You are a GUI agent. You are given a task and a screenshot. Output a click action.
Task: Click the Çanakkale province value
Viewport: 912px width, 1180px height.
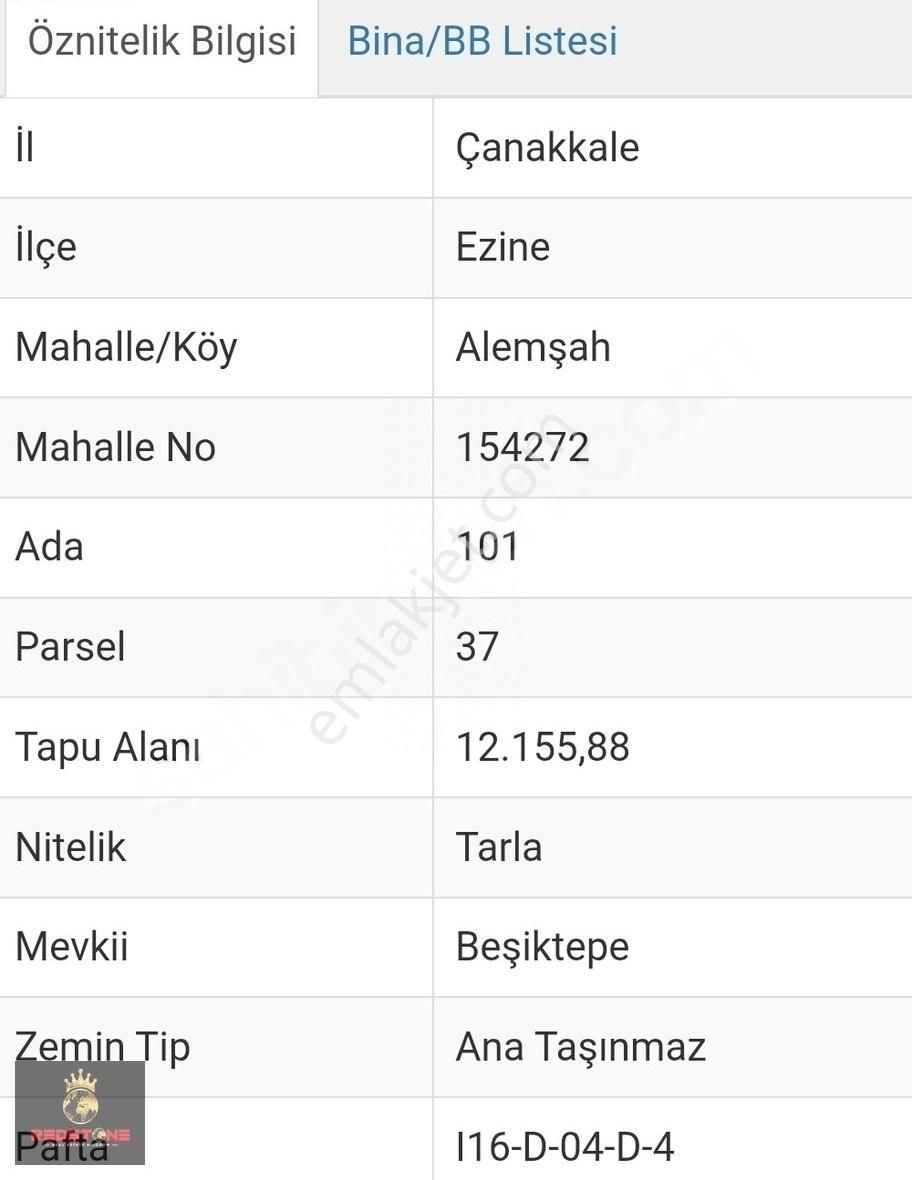click(x=544, y=147)
